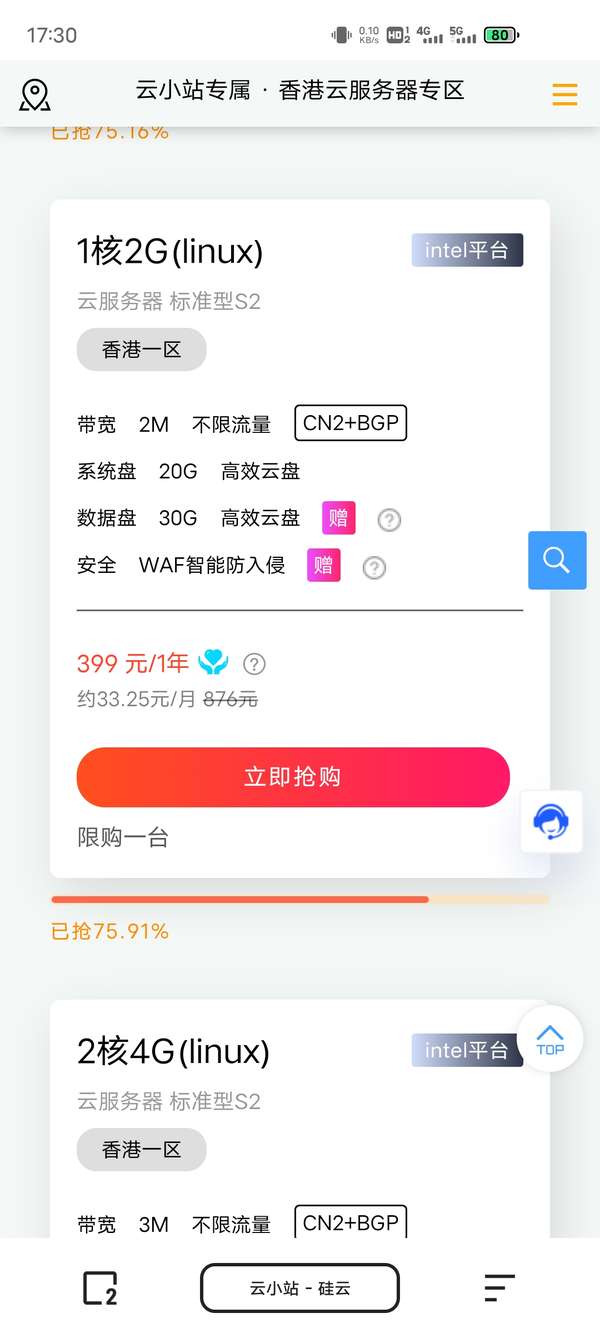Open the blue floating search button

(x=557, y=560)
